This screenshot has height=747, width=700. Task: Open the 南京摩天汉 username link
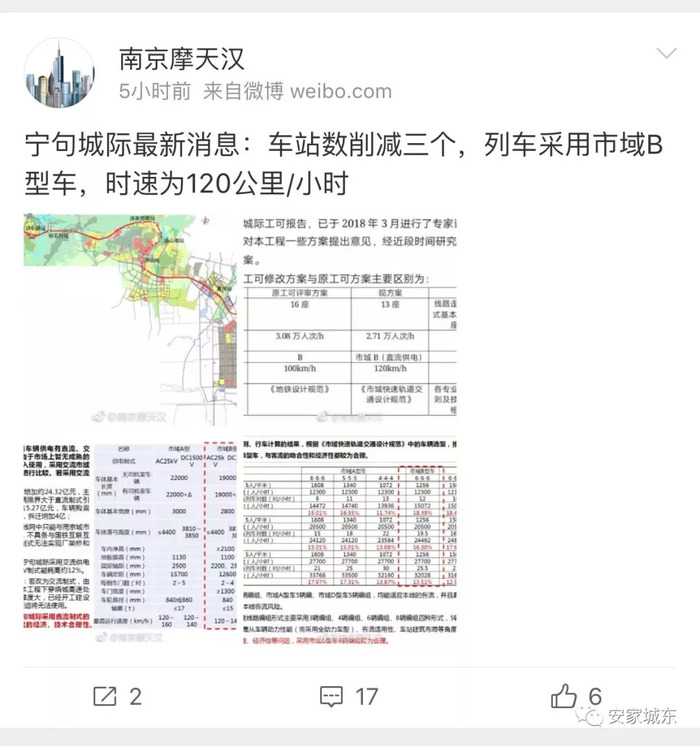[180, 58]
